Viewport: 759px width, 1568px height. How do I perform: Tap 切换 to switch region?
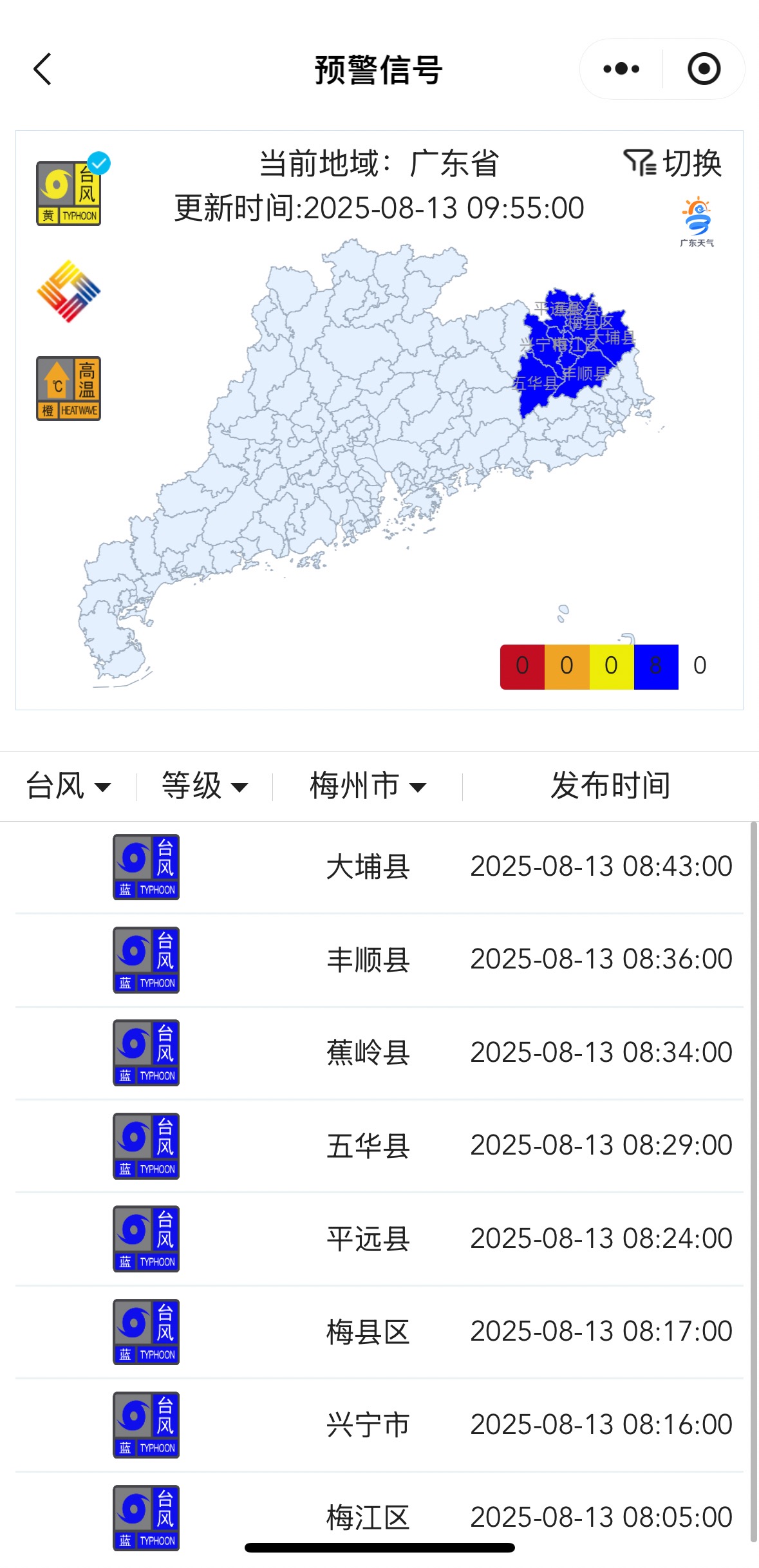tap(673, 163)
